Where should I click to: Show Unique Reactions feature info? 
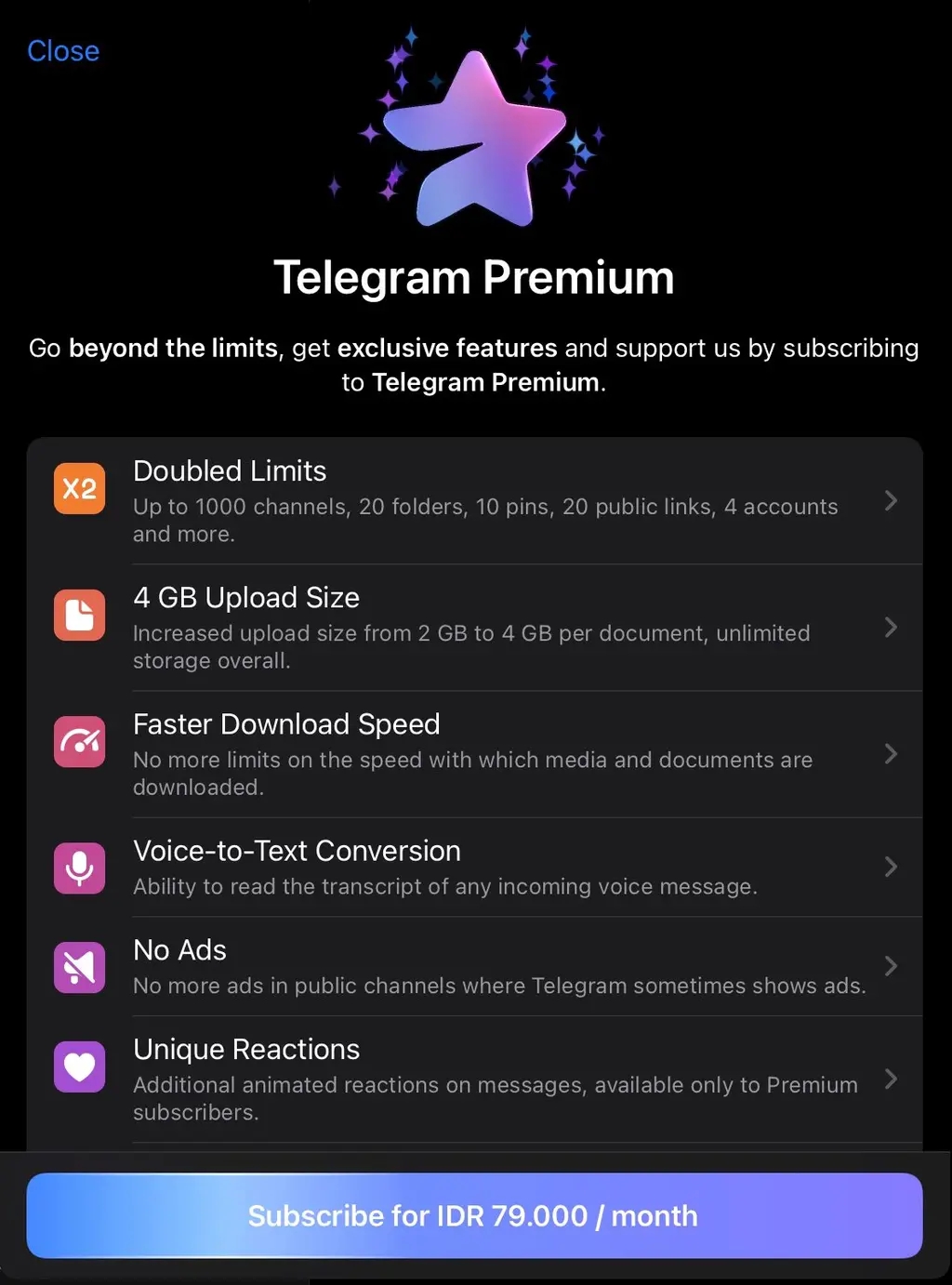(x=474, y=1080)
